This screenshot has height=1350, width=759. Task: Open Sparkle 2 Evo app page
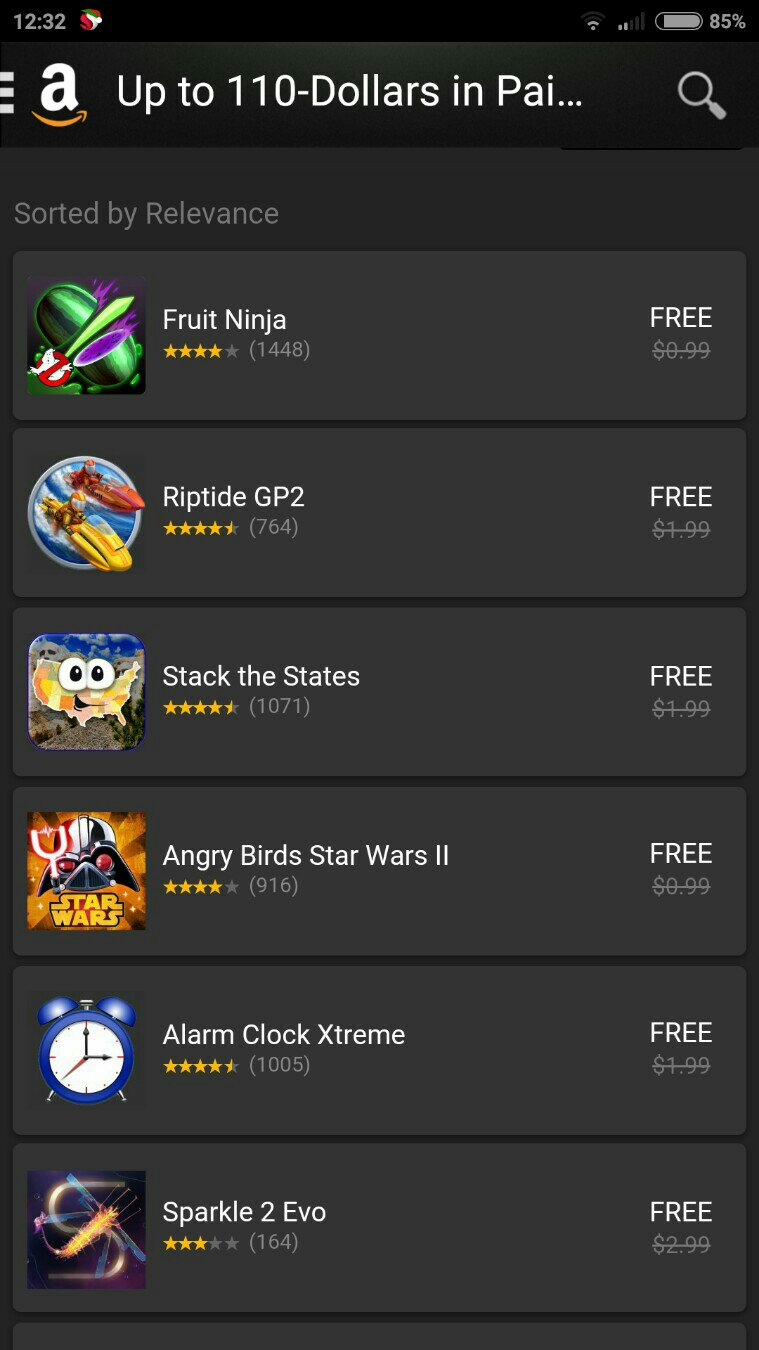[x=379, y=1228]
